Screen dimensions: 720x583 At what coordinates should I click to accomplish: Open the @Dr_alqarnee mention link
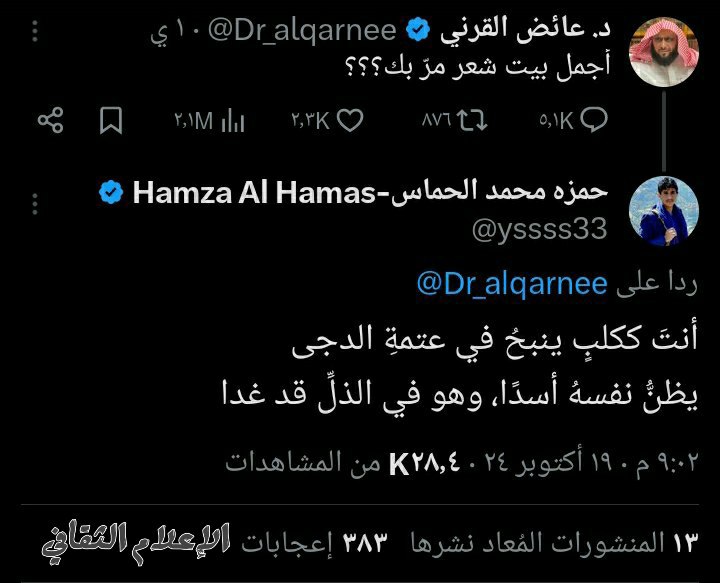point(512,284)
